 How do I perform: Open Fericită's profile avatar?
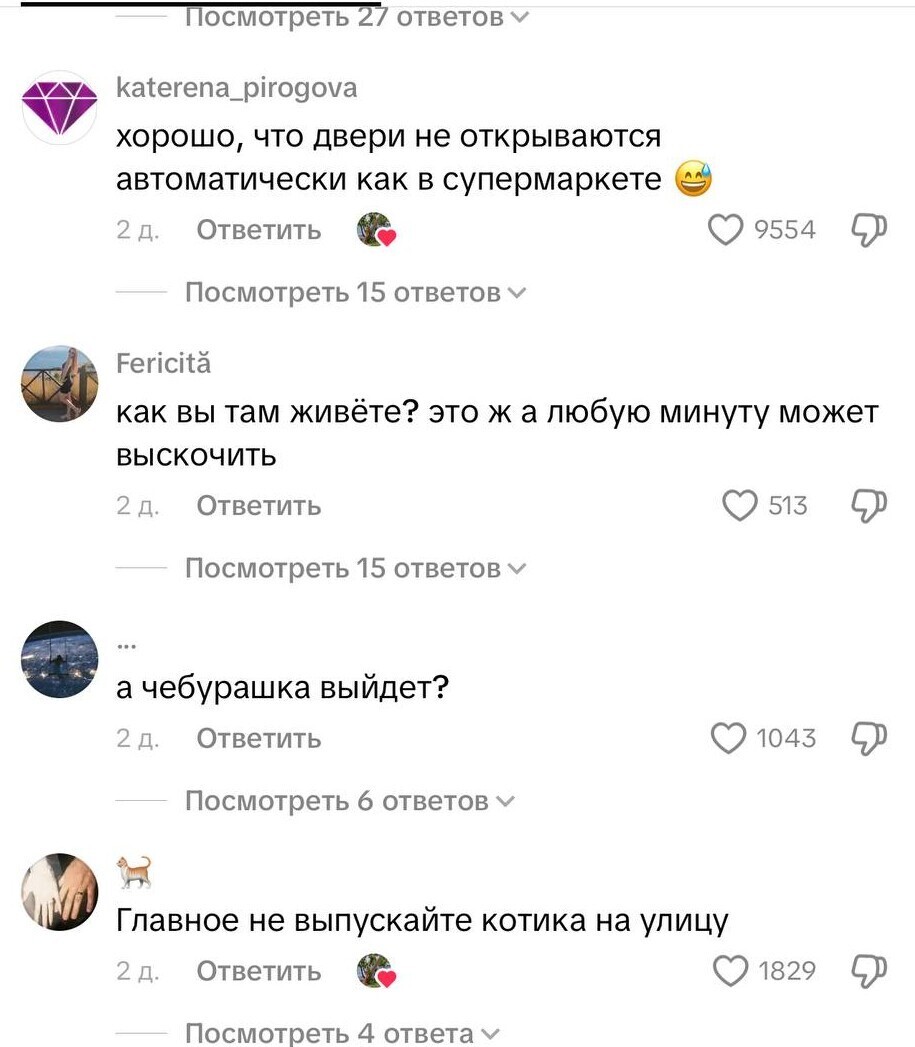59,383
